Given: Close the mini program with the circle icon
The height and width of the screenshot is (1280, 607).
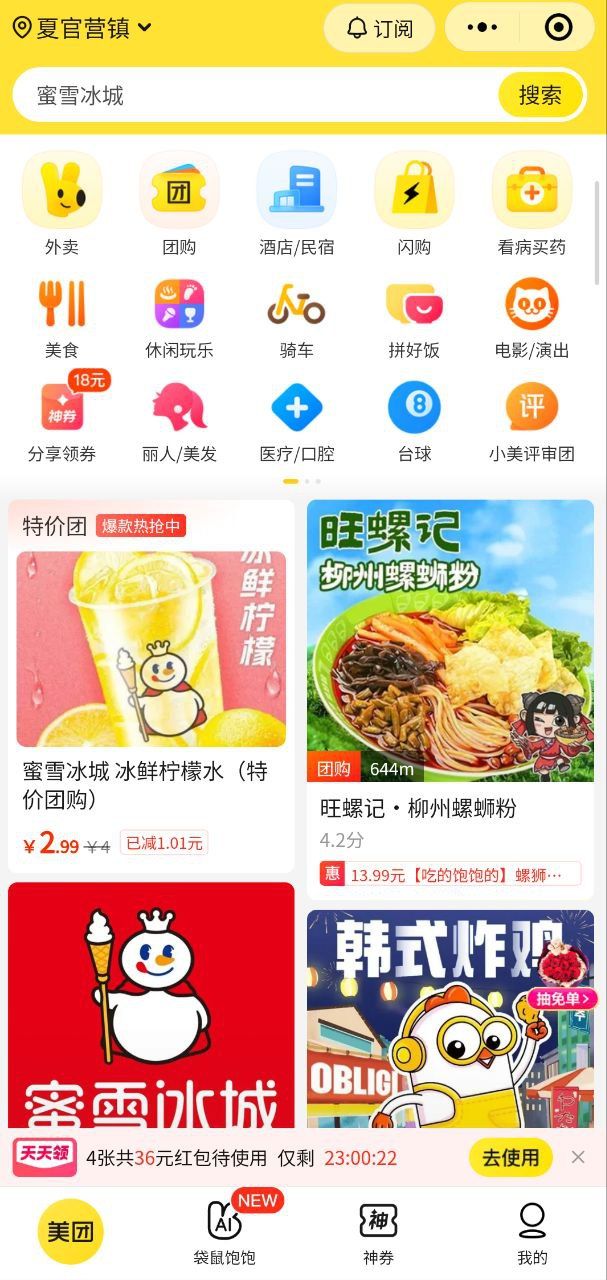Looking at the screenshot, I should pos(558,28).
